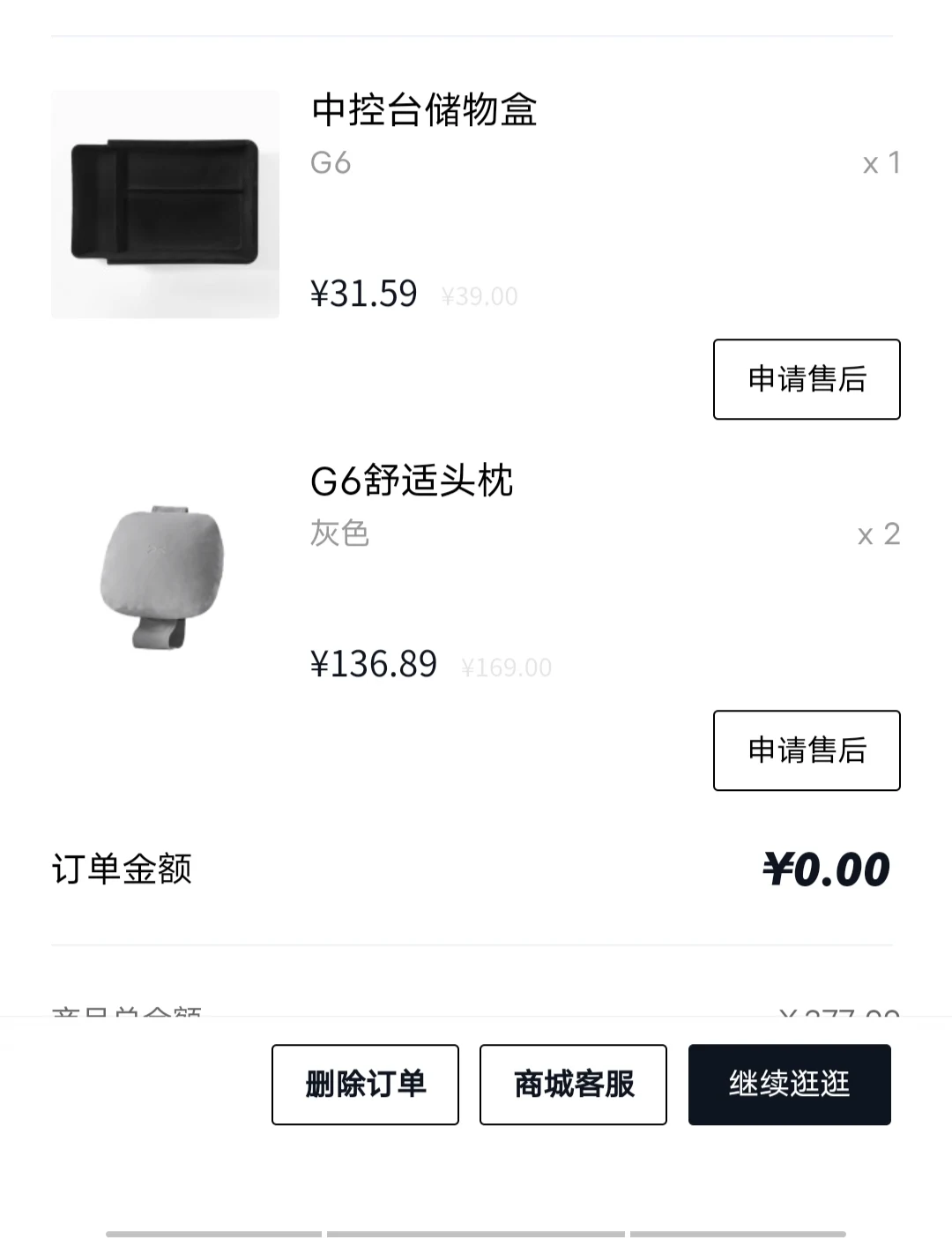Open the G6舒适头枕 product image
The image size is (952, 1238).
click(x=165, y=575)
